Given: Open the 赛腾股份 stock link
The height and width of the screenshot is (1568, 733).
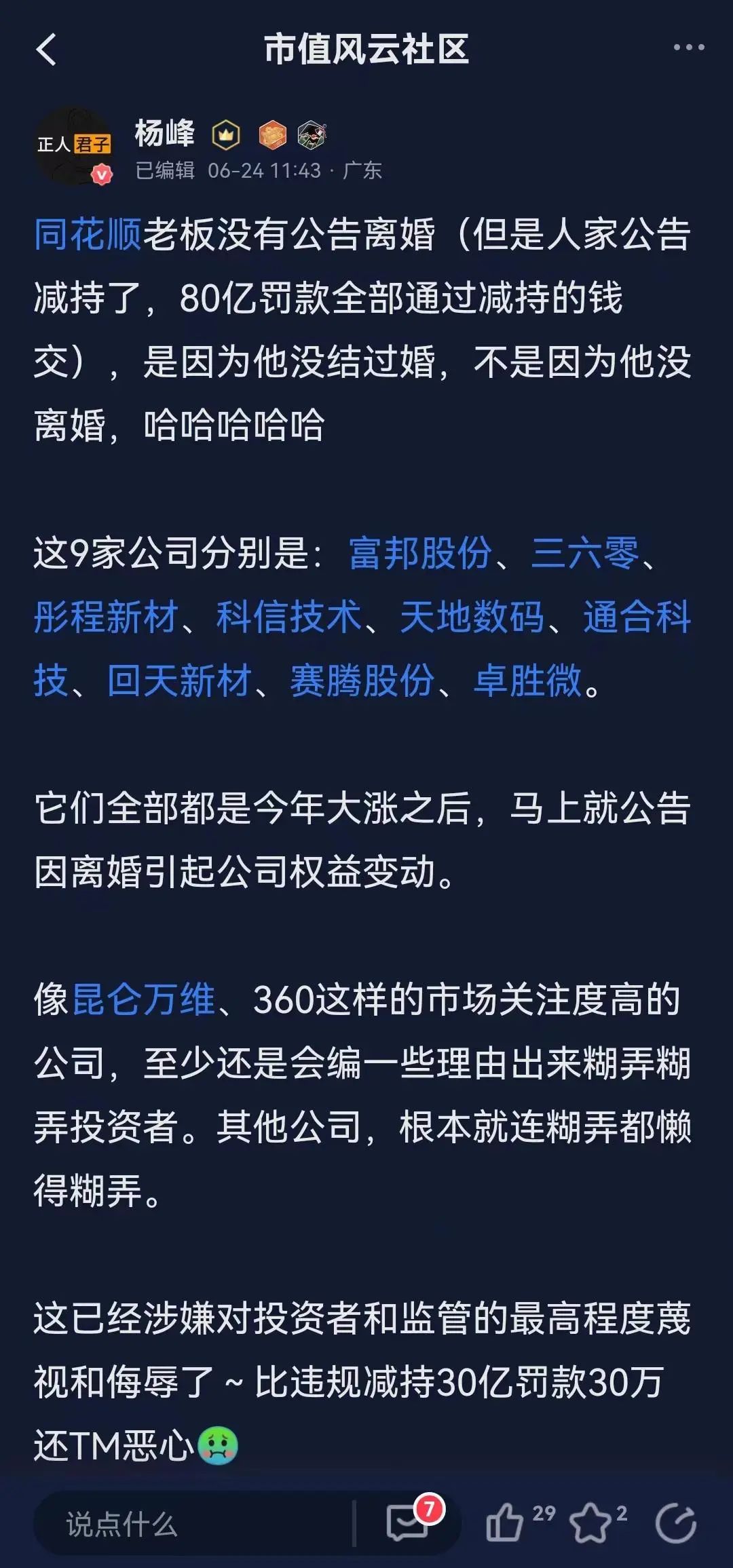Looking at the screenshot, I should [362, 681].
